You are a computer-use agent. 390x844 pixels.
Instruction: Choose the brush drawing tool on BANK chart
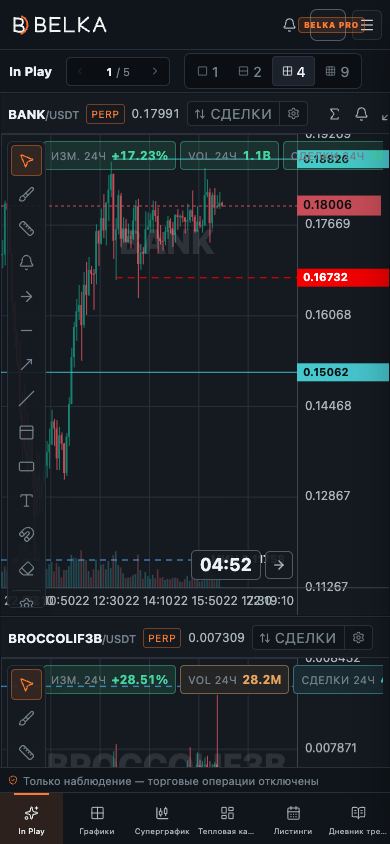[x=26, y=194]
